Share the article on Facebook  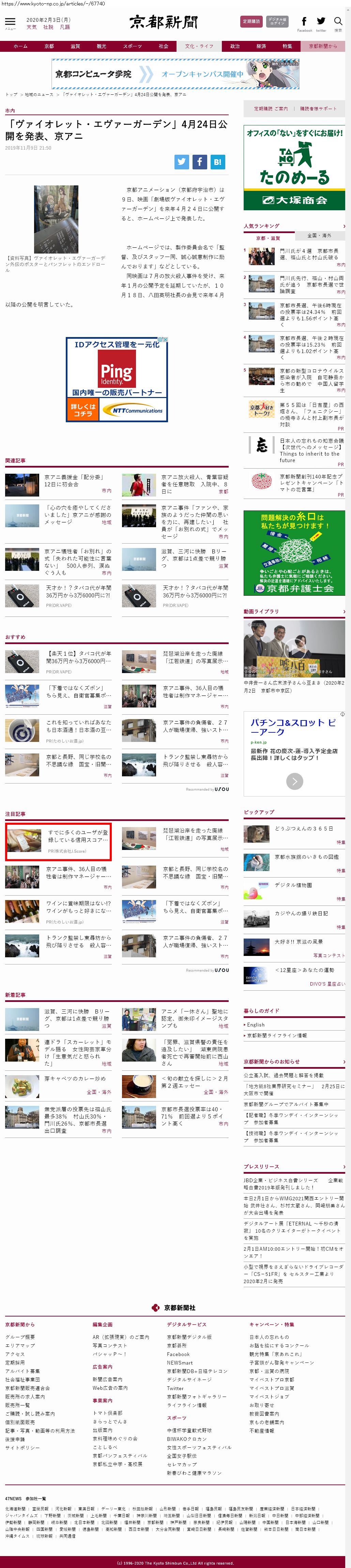pos(200,162)
